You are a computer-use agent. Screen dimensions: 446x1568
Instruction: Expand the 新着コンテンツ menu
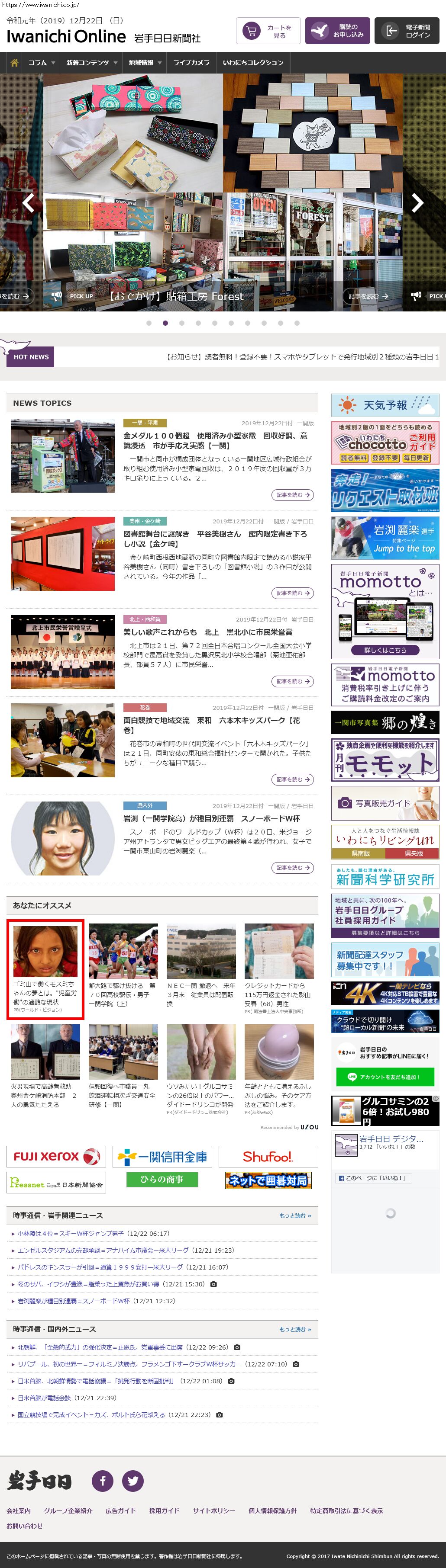click(x=91, y=63)
